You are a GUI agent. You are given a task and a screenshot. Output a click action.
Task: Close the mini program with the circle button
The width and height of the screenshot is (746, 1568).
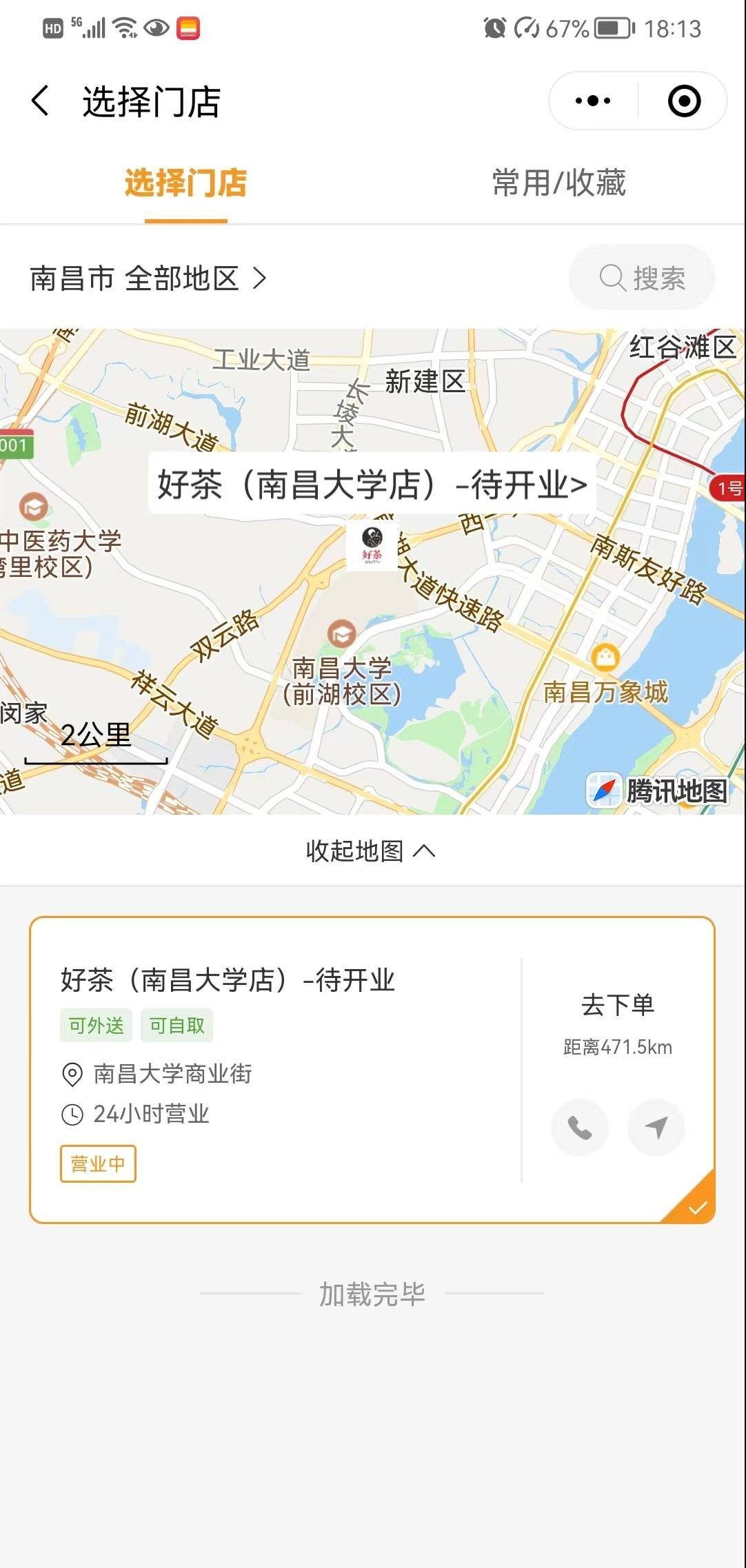tap(684, 101)
